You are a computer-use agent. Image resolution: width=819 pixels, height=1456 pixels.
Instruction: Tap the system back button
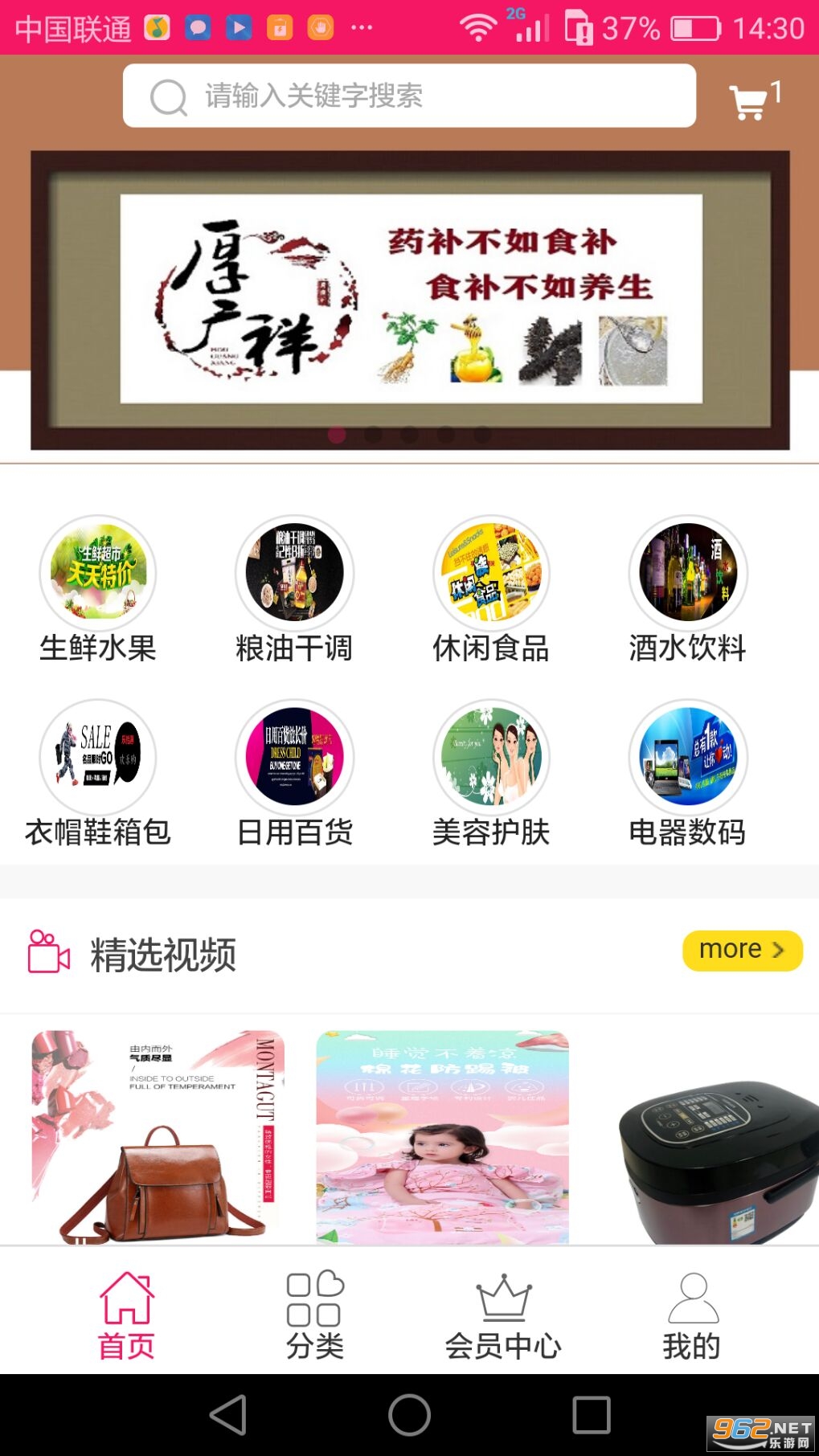(x=227, y=1414)
